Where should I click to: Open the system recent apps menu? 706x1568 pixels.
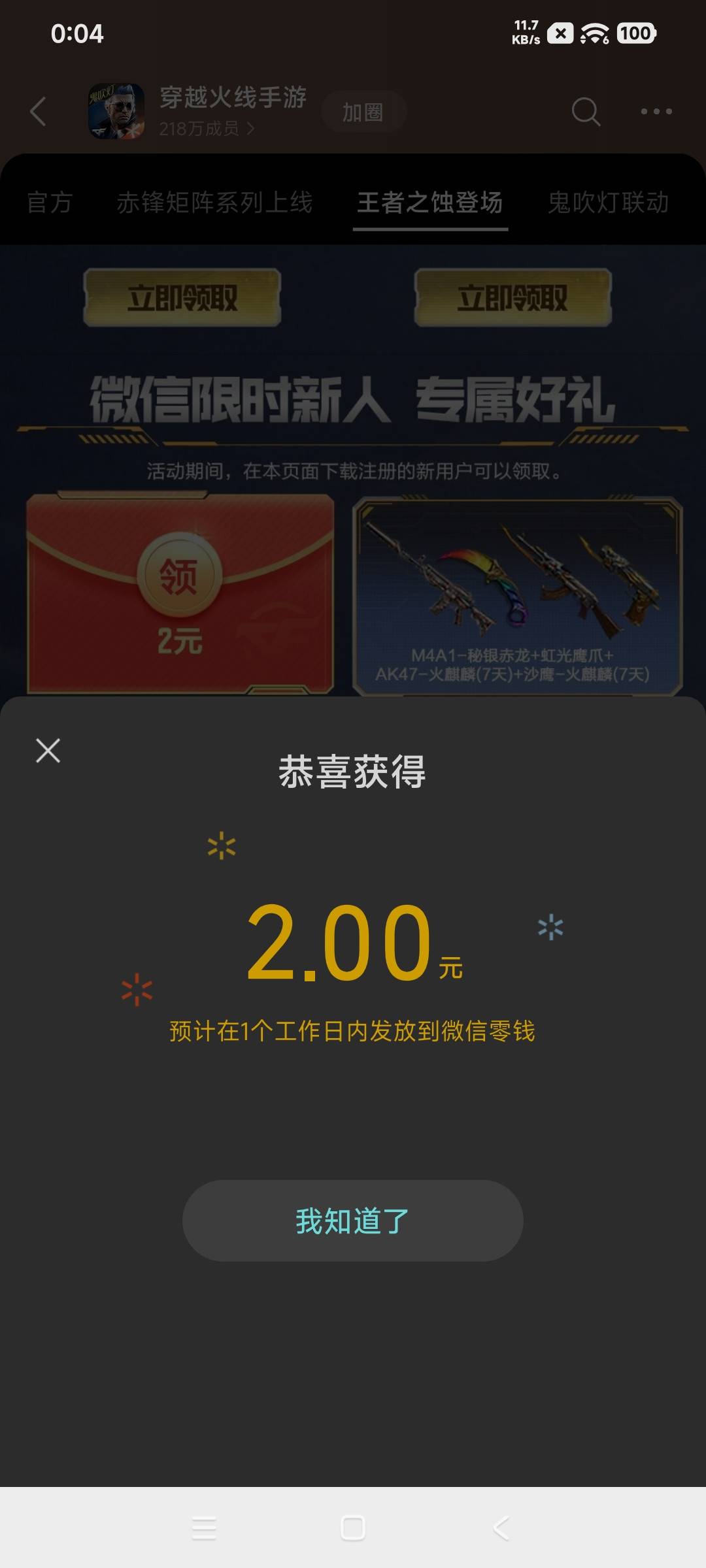point(204,1528)
